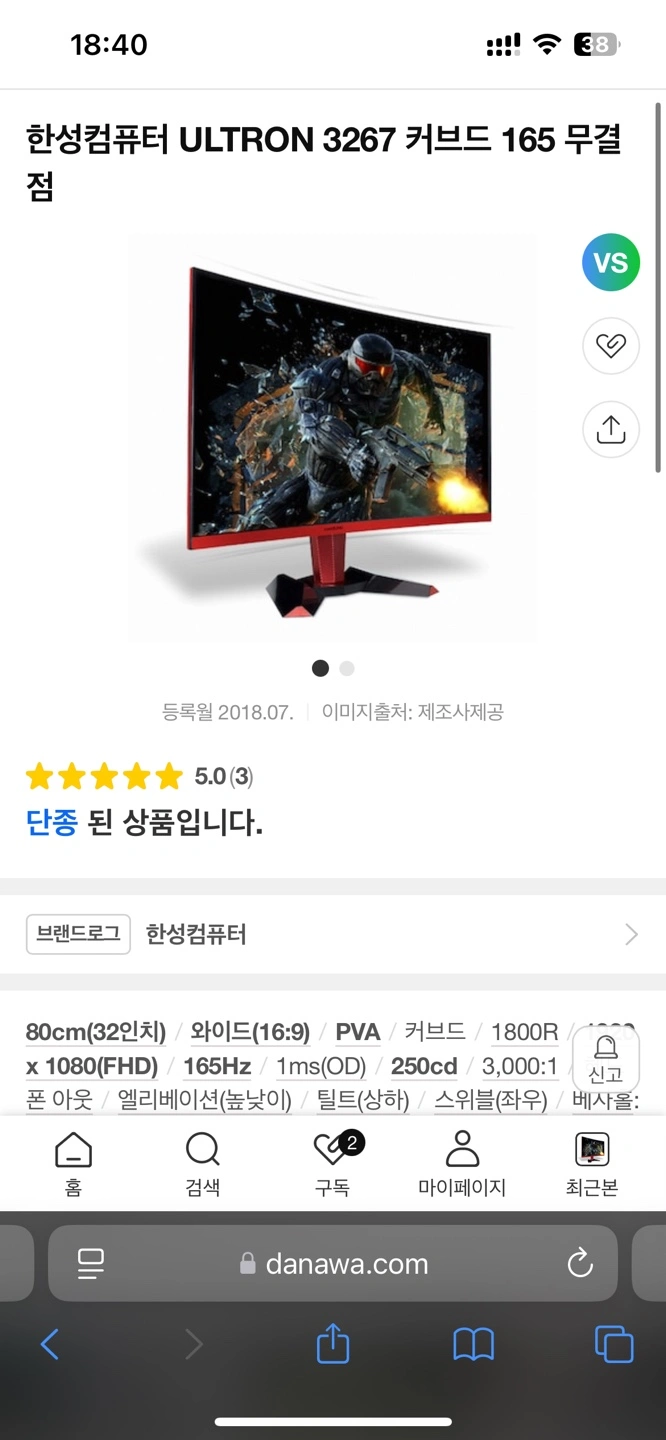Show all open Safari tabs
The height and width of the screenshot is (1440, 666).
pos(613,1344)
